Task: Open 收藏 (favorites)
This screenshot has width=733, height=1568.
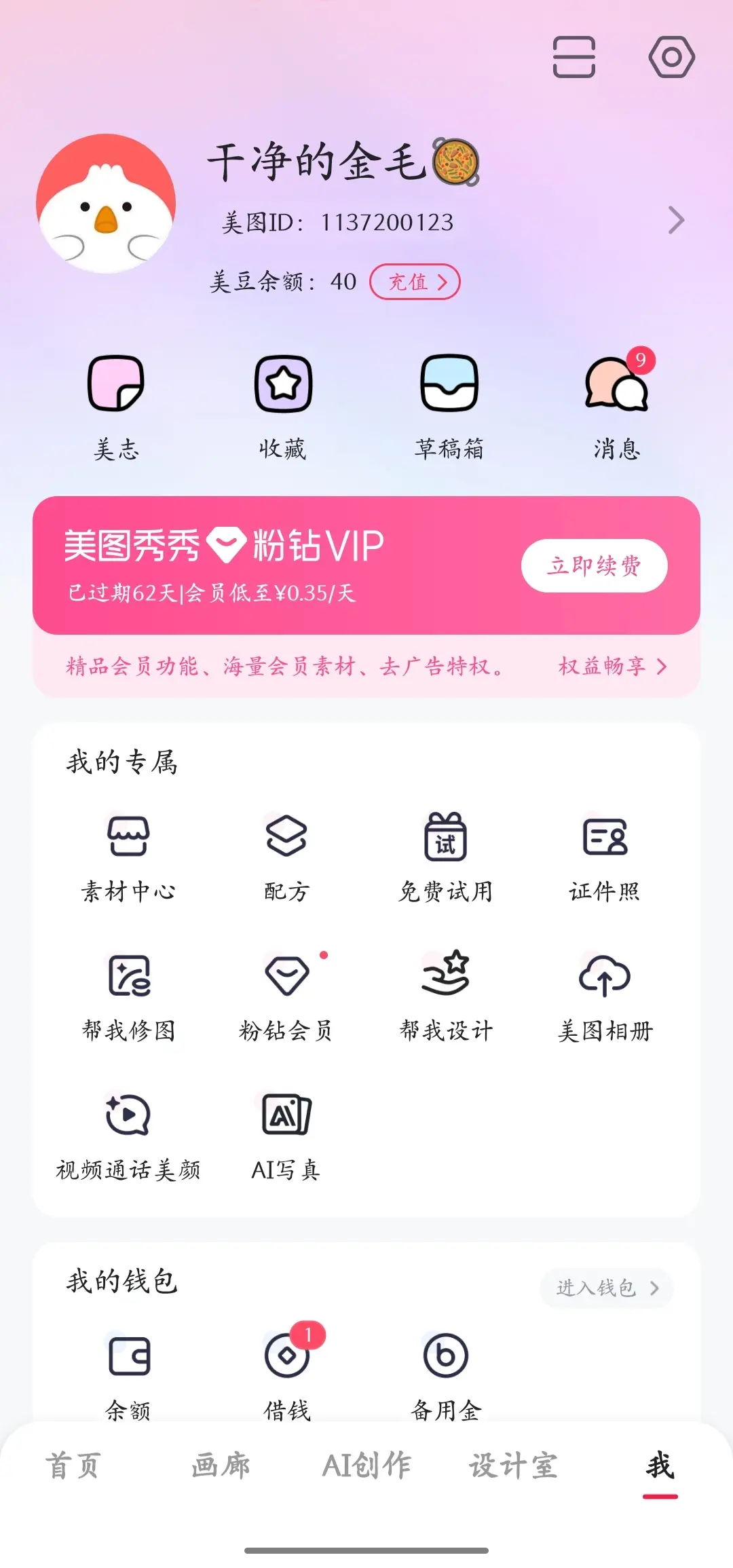Action: (x=284, y=400)
